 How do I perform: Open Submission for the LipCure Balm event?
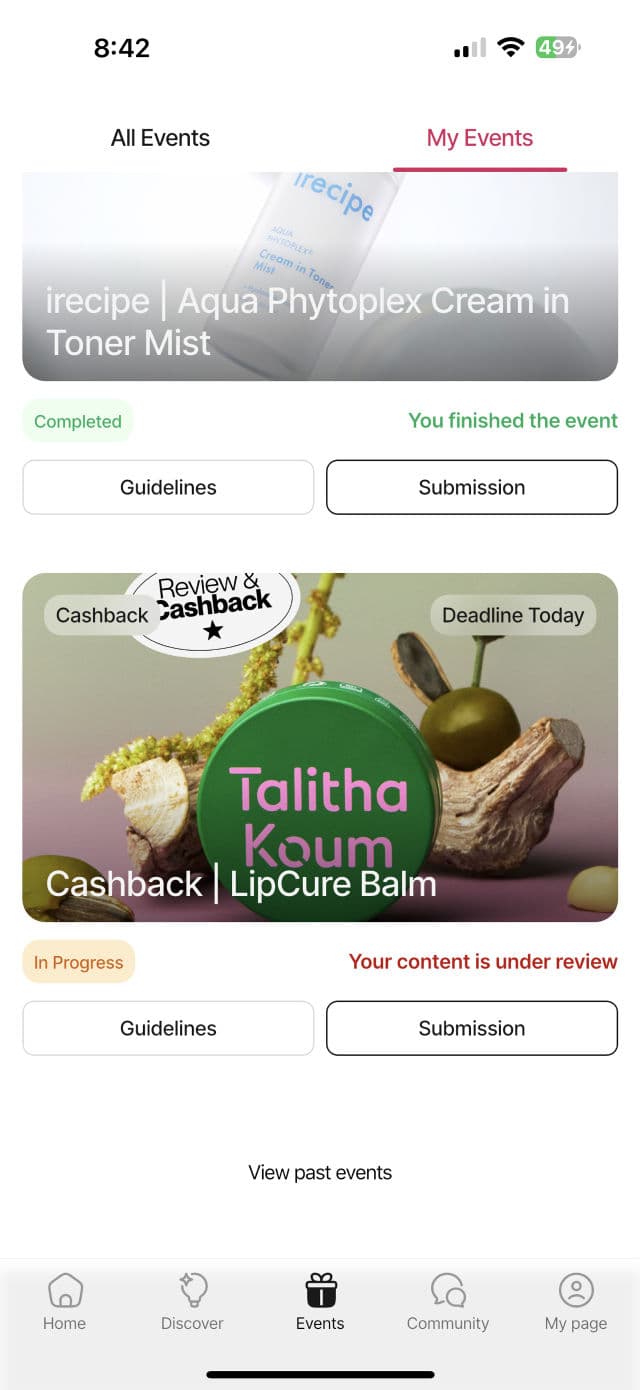(472, 1028)
